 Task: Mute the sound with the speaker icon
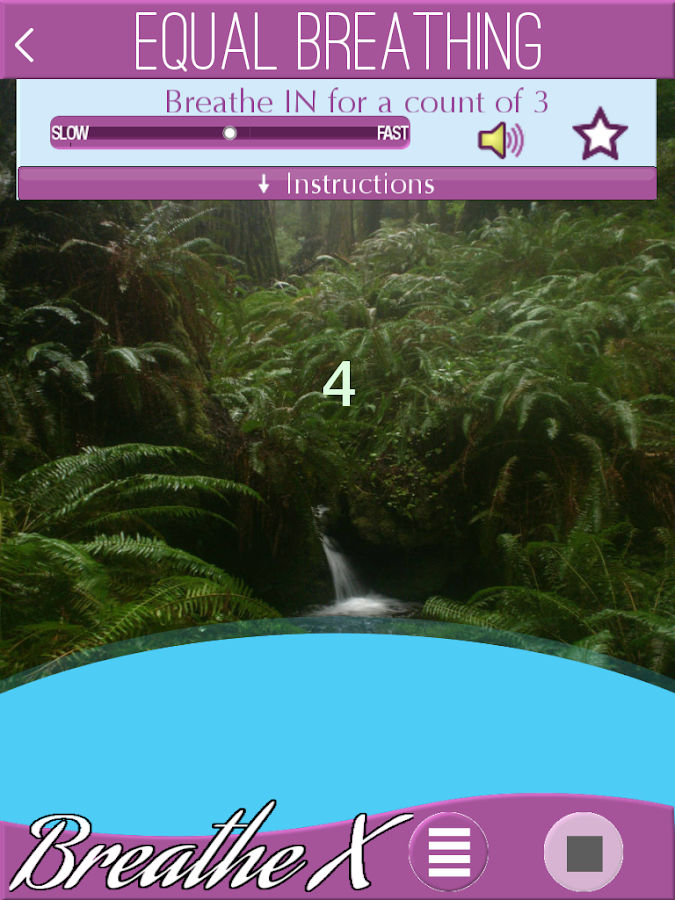click(499, 140)
